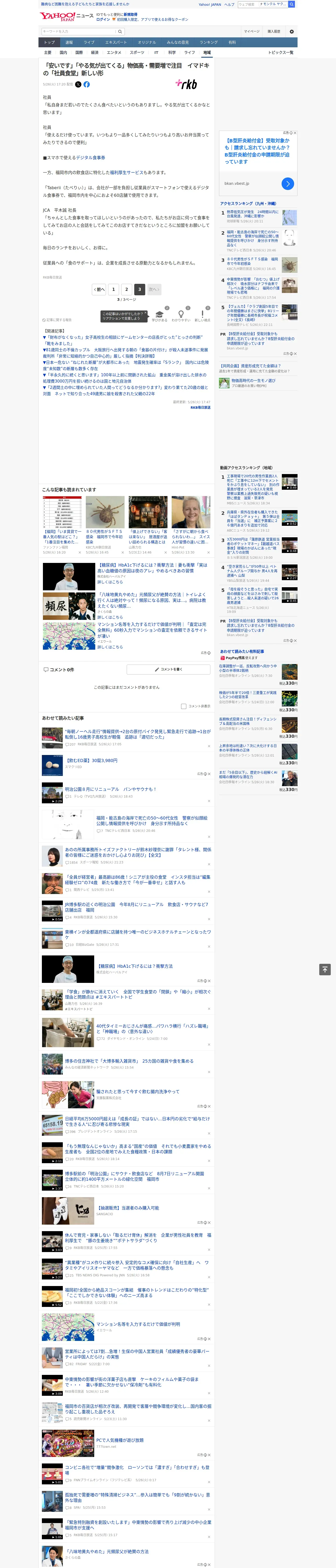React with わかりやすい
Viewport: 336px width, 1568px height.
pos(181,316)
